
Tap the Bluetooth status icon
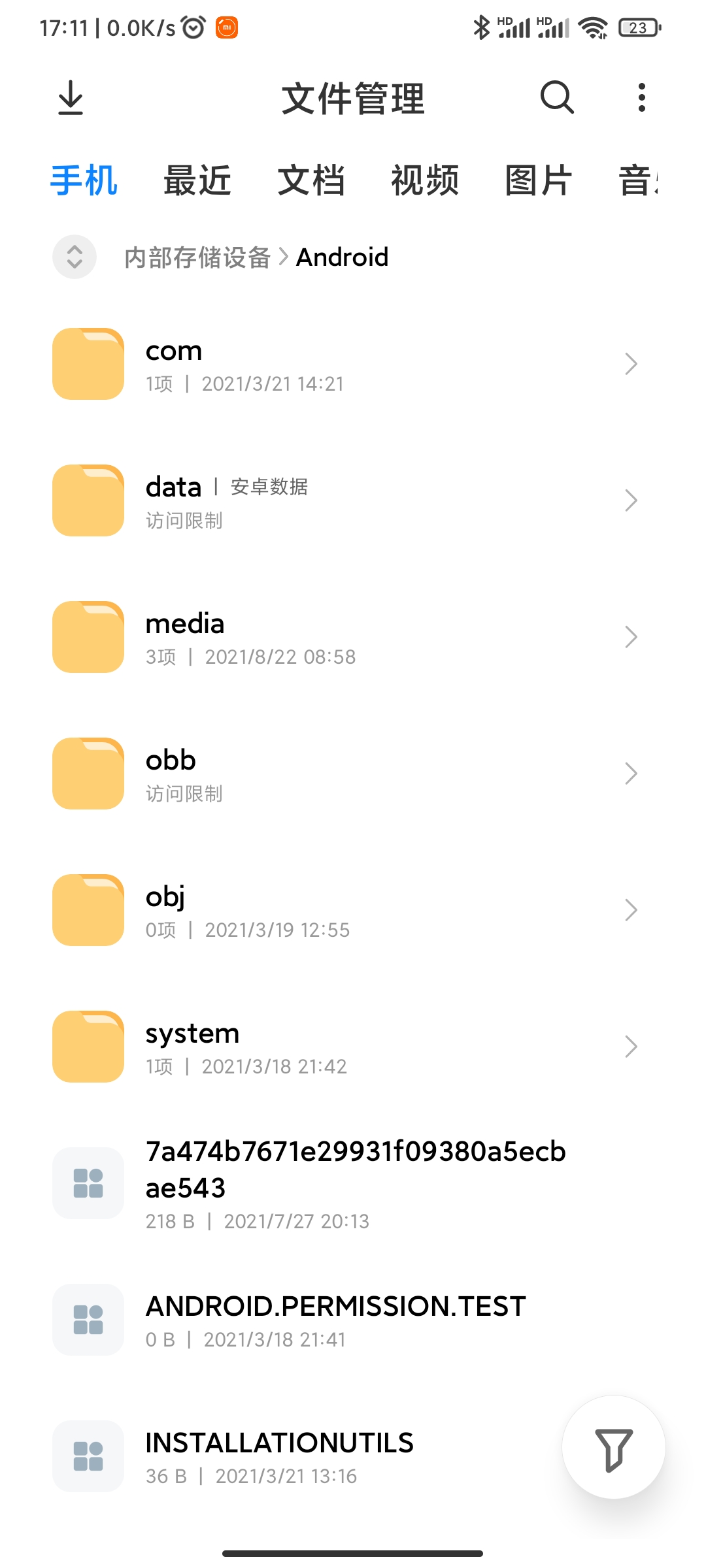(x=482, y=26)
